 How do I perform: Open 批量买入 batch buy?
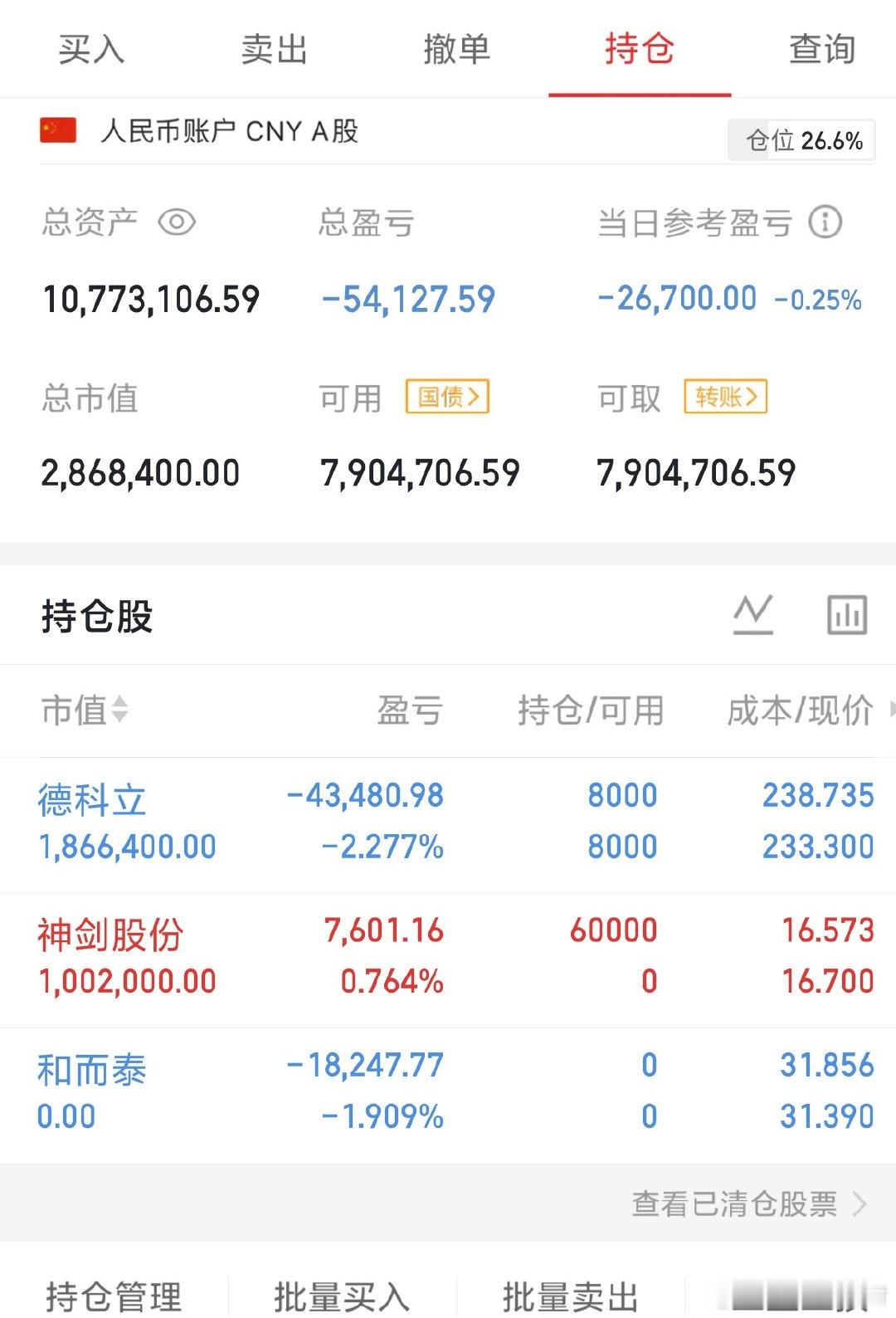tap(340, 1292)
